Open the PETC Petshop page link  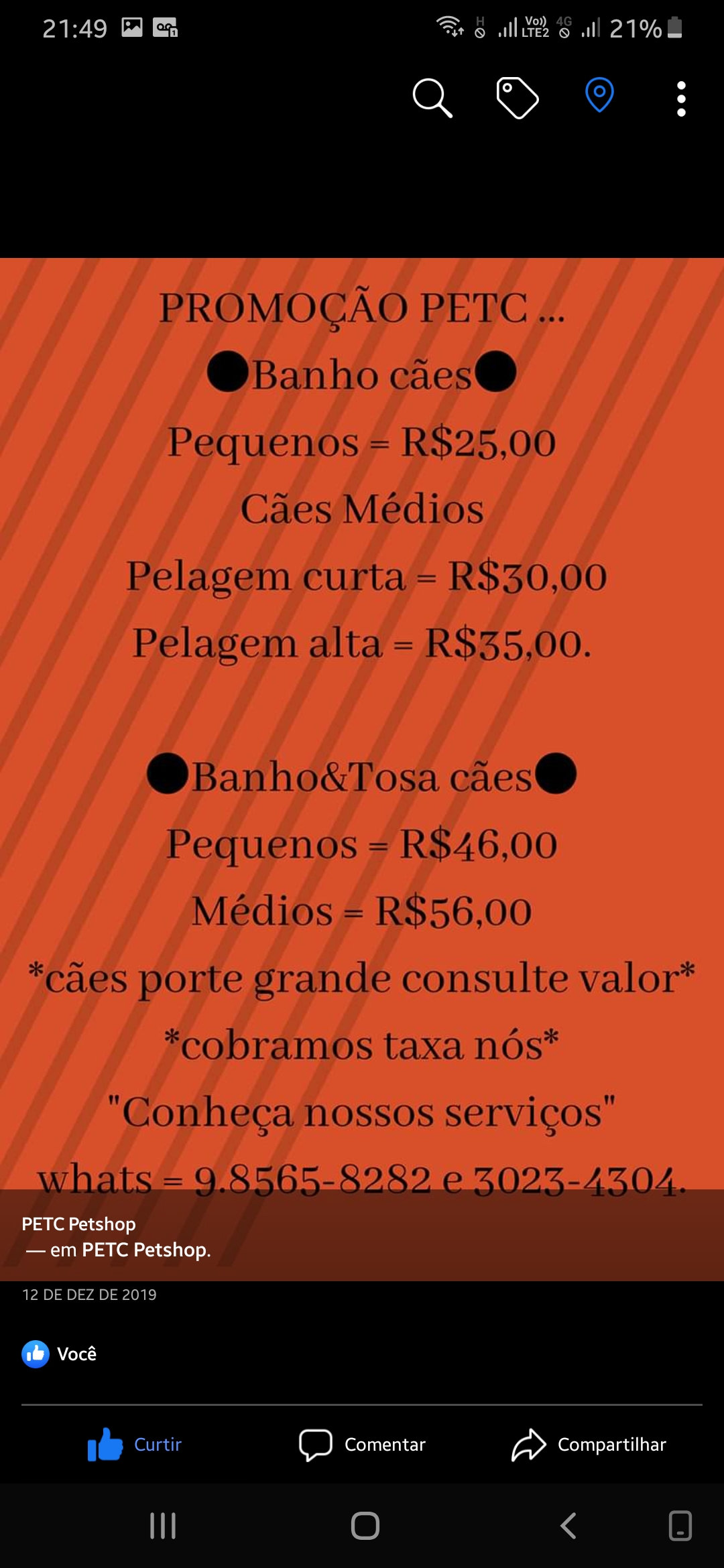pyautogui.click(x=78, y=1224)
